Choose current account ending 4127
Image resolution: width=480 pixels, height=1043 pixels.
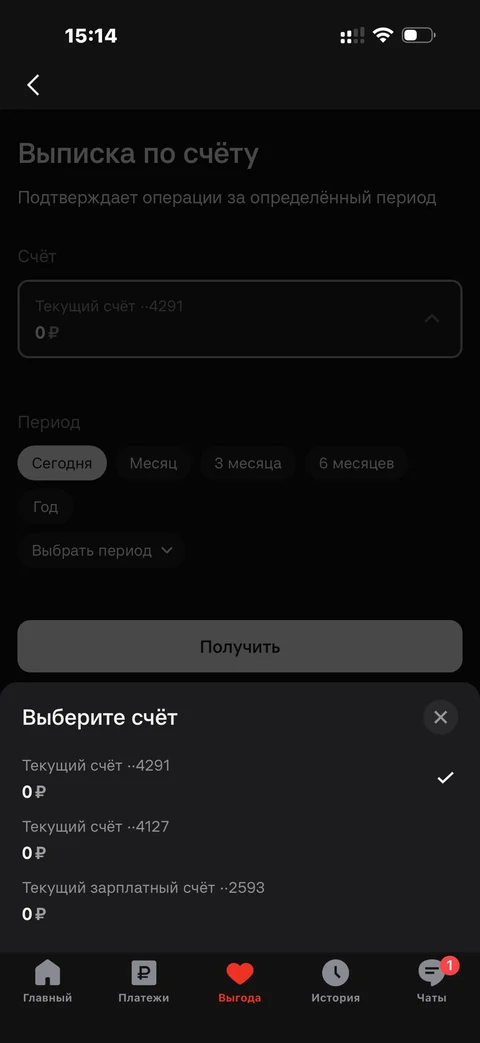tap(239, 839)
